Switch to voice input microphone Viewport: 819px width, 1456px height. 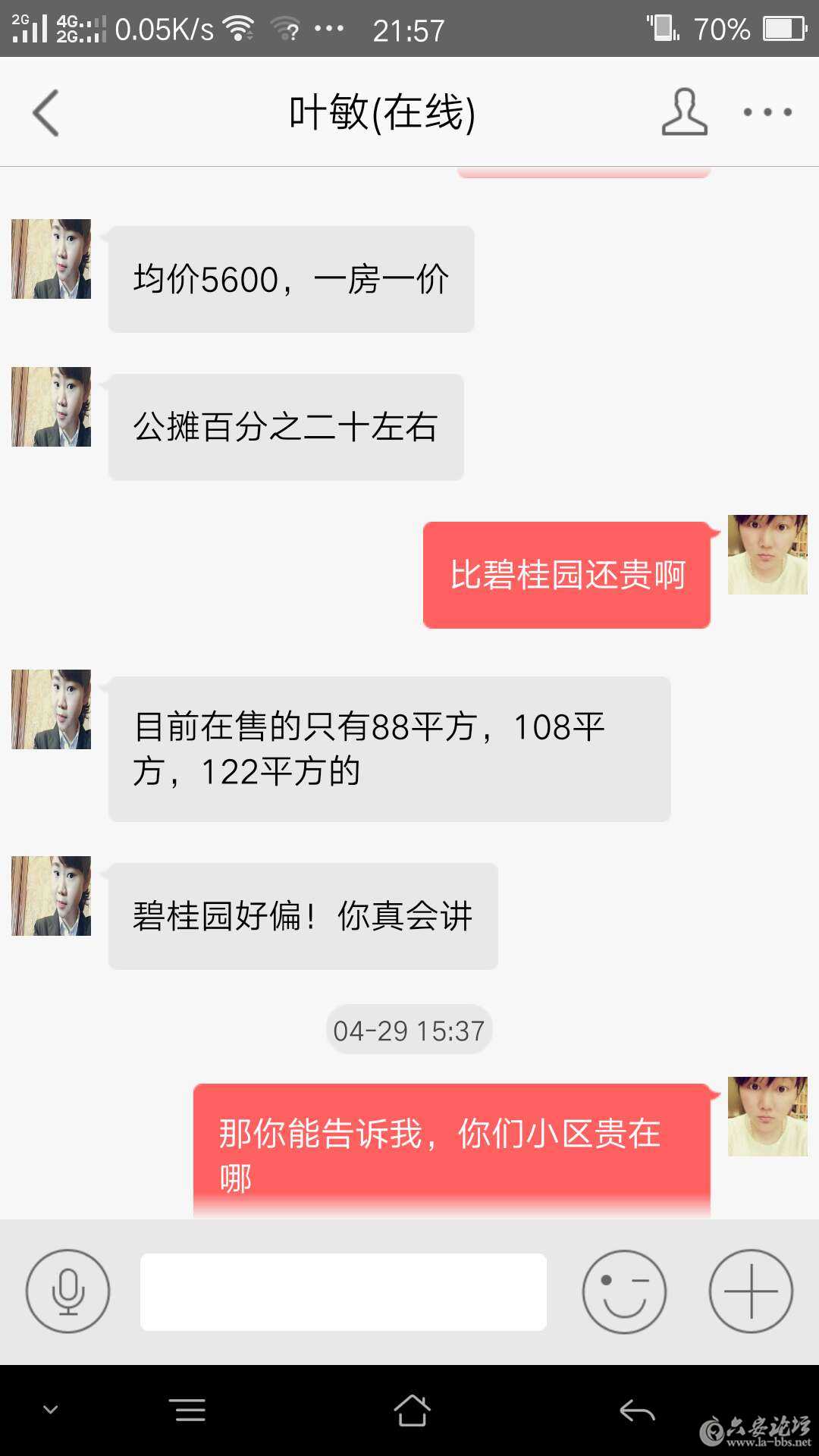pyautogui.click(x=68, y=1291)
